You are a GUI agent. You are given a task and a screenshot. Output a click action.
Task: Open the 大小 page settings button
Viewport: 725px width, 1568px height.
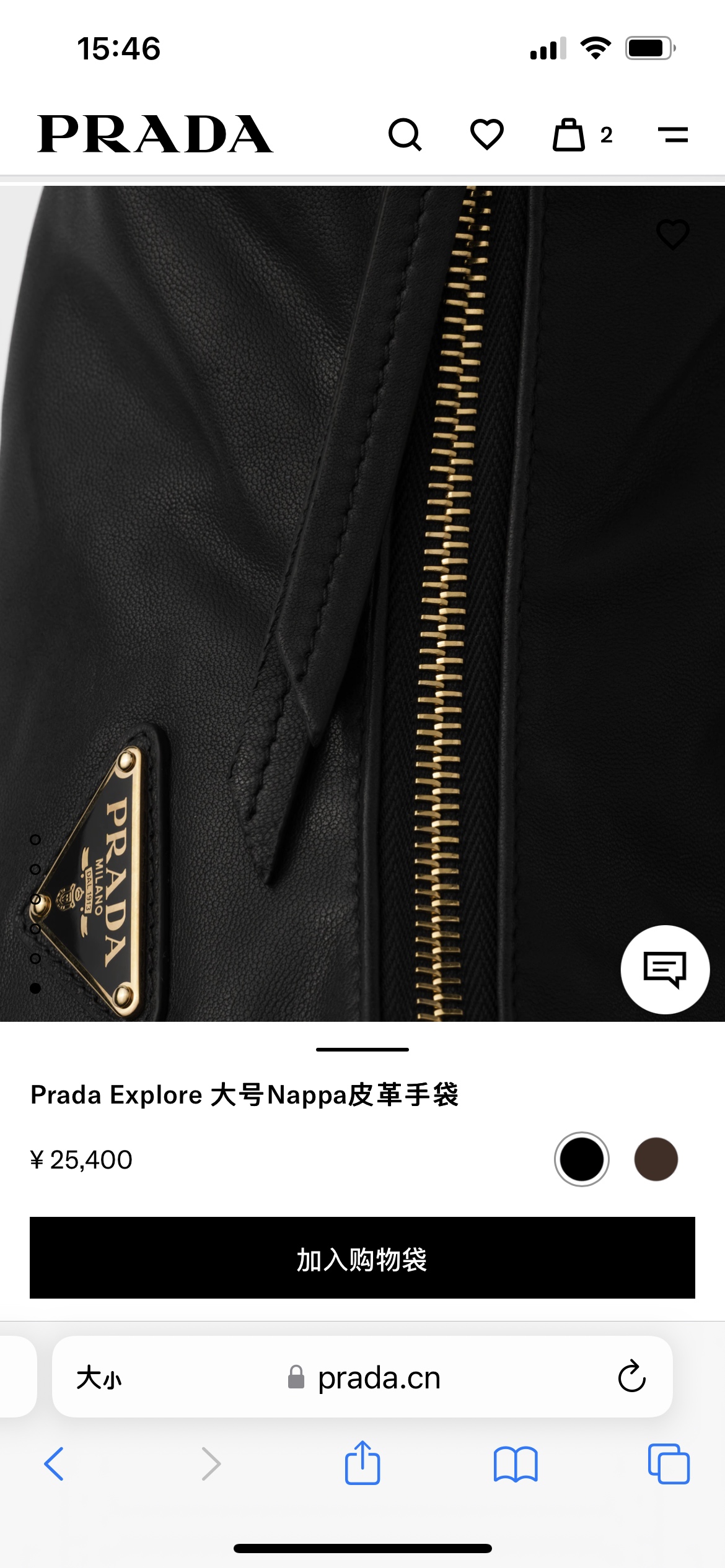pyautogui.click(x=99, y=1378)
